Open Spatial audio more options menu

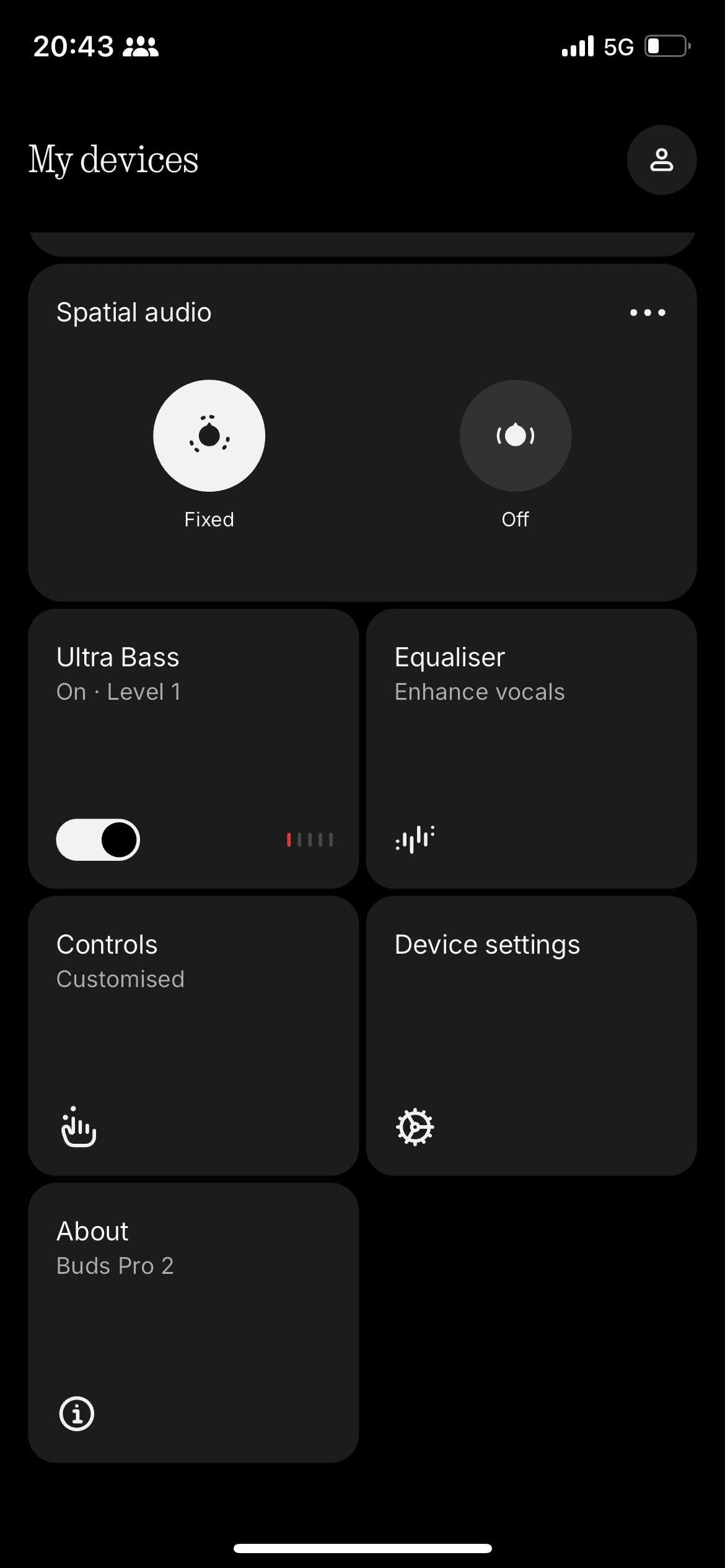click(648, 313)
